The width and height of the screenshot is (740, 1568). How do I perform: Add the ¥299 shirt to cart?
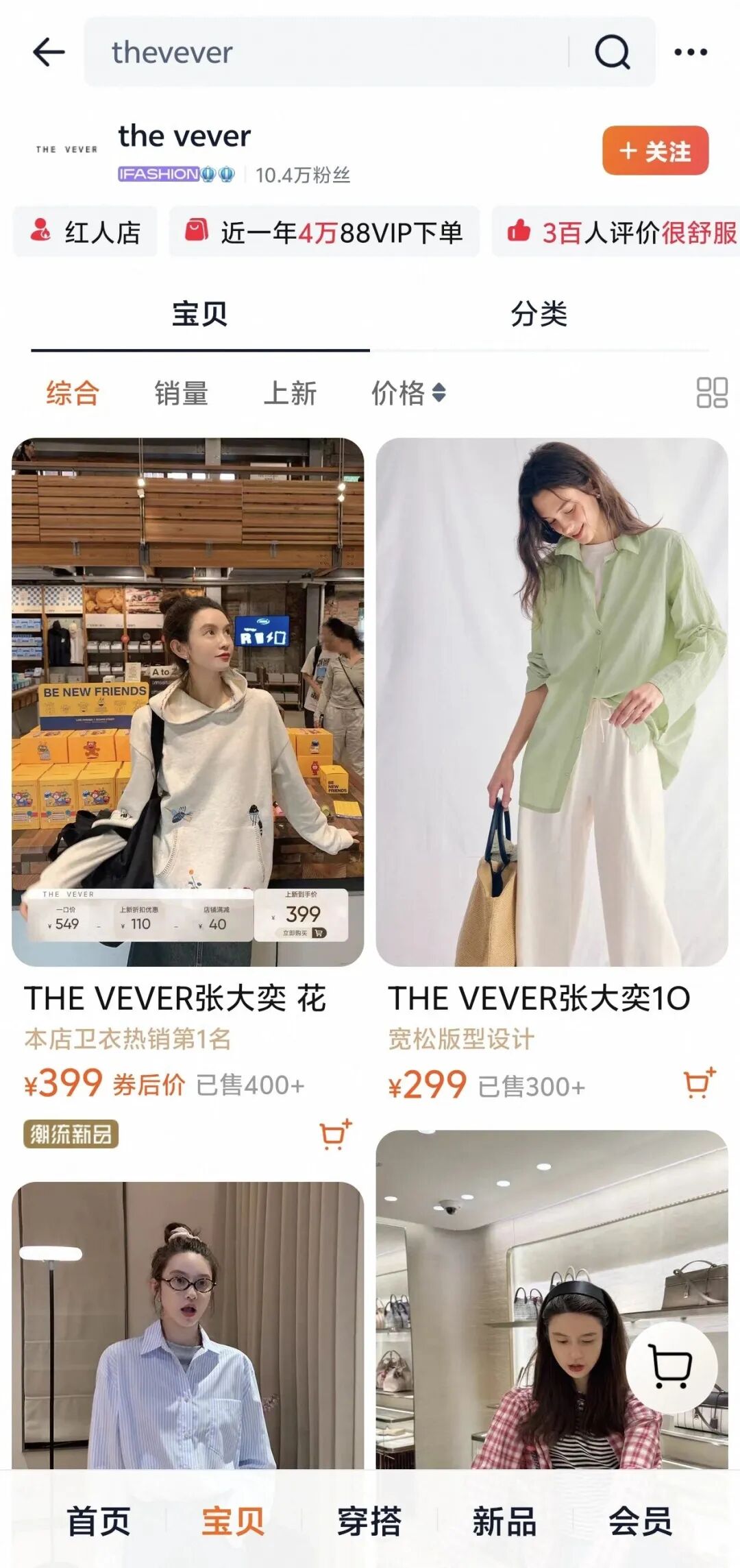tap(700, 1083)
